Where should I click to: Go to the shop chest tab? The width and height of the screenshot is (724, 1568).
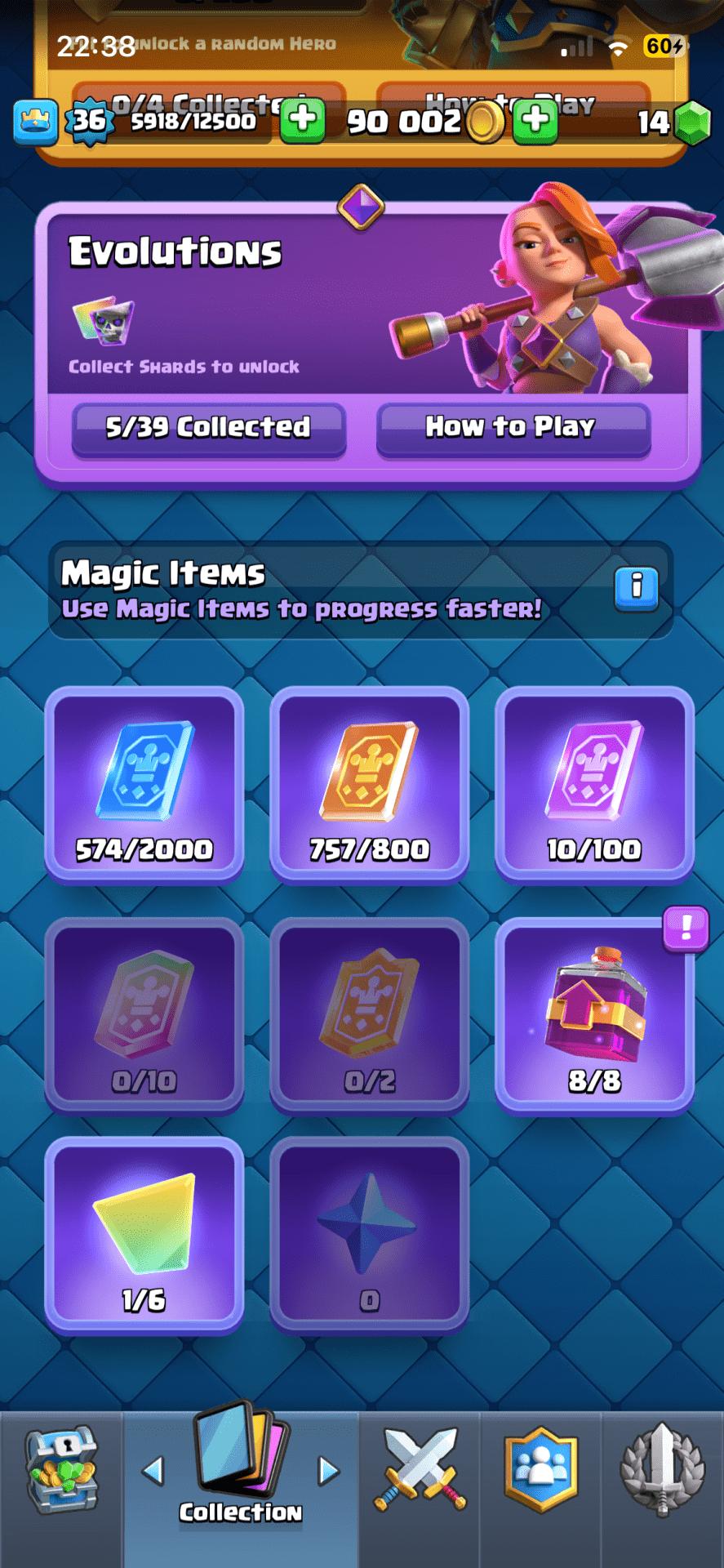tap(61, 1472)
